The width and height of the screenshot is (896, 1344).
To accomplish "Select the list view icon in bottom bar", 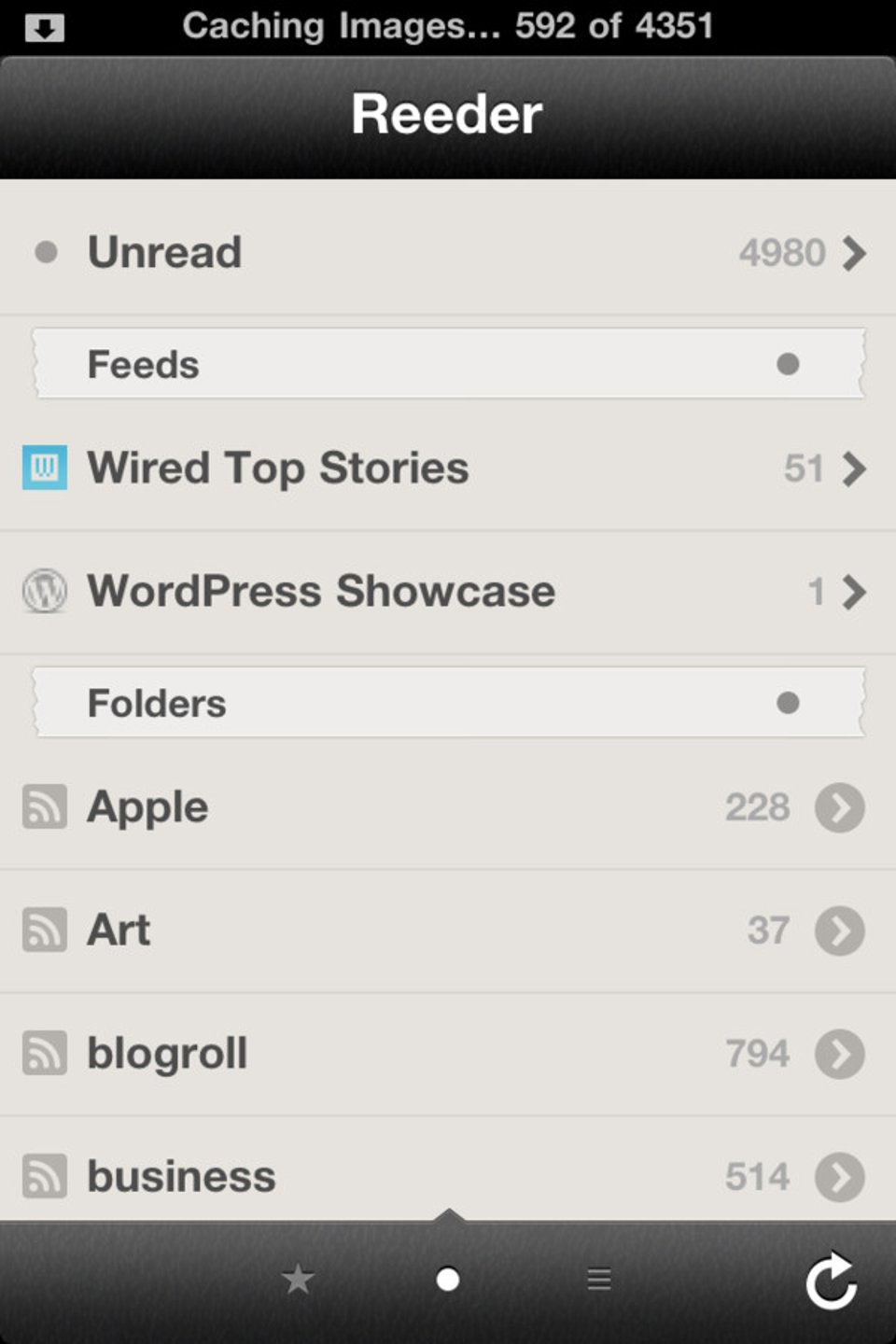I will pos(598,1280).
